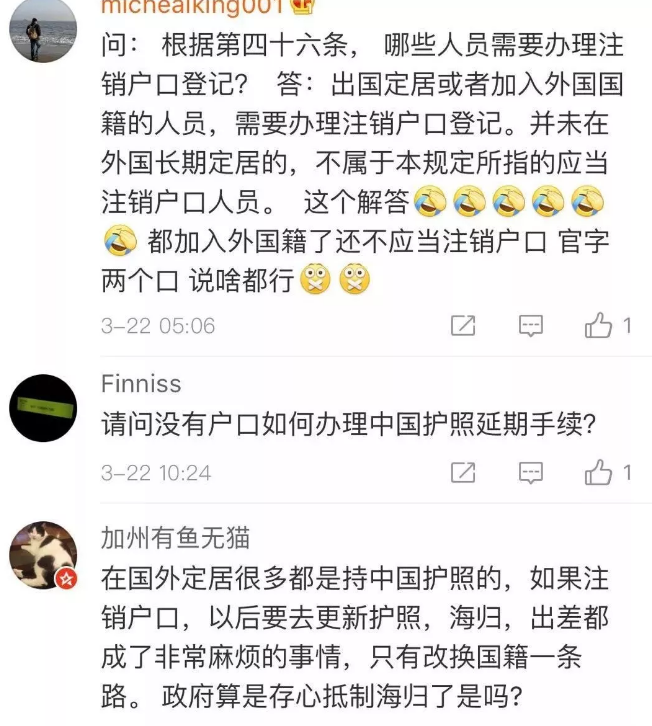652x726 pixels.
Task: Reply to Finniss's comment
Action: pos(530,472)
